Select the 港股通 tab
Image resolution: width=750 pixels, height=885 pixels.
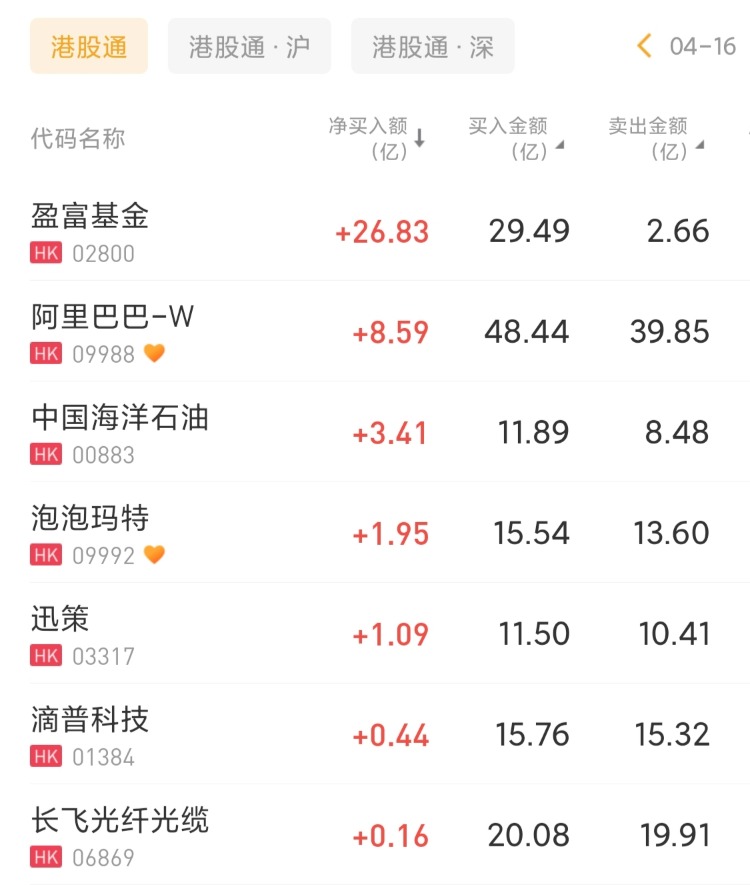[89, 46]
